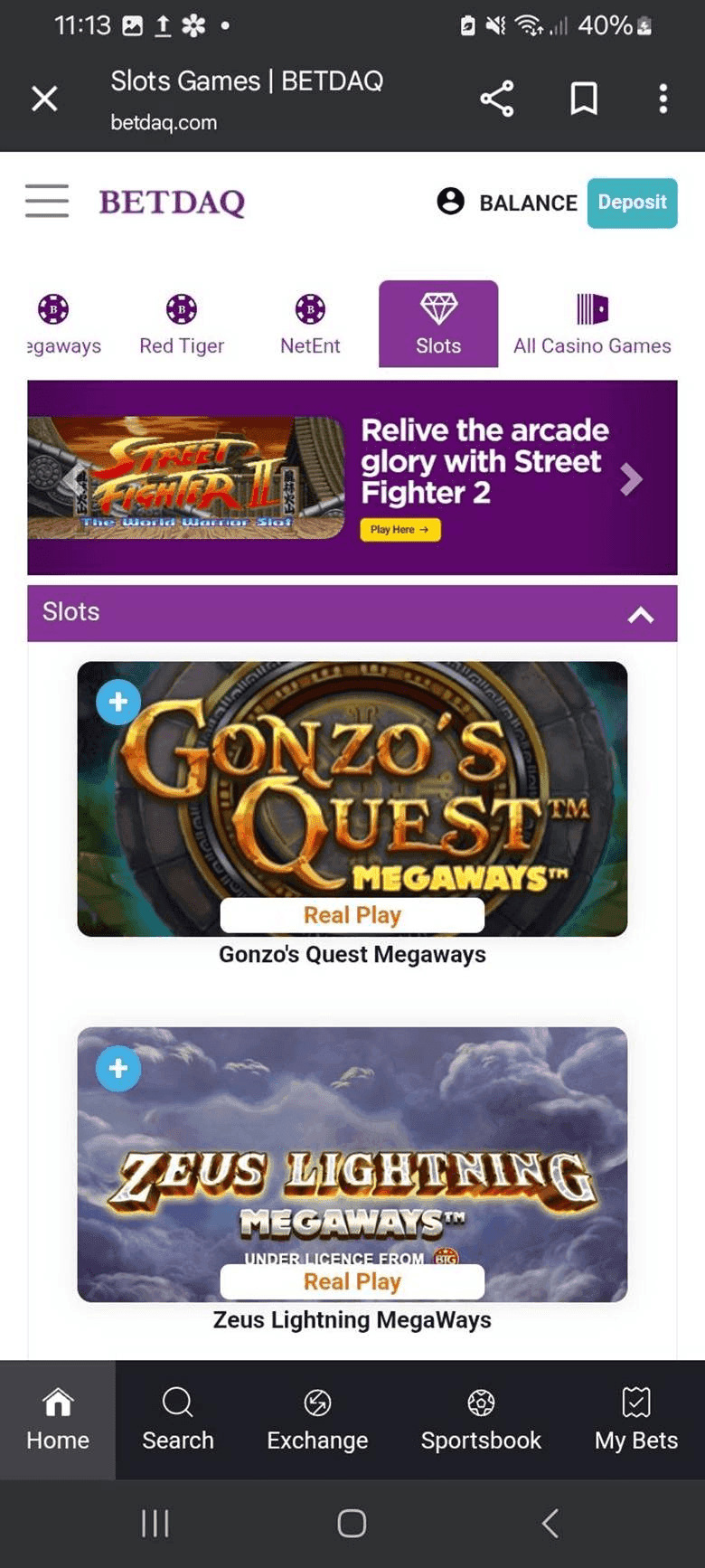Go to the Sportsbook tab
Screen dimensions: 705x1568
[x=481, y=1420]
